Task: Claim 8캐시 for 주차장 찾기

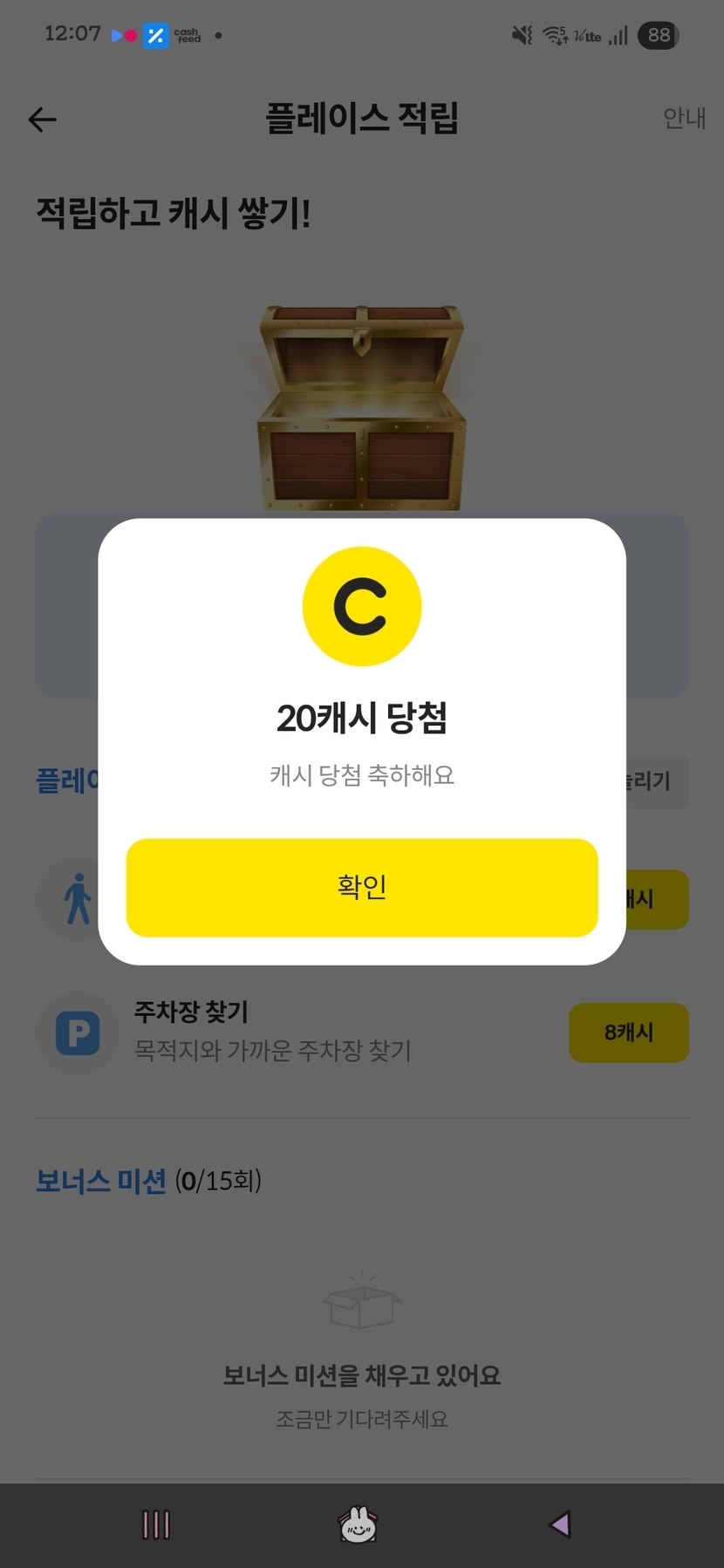Action: click(x=628, y=1033)
